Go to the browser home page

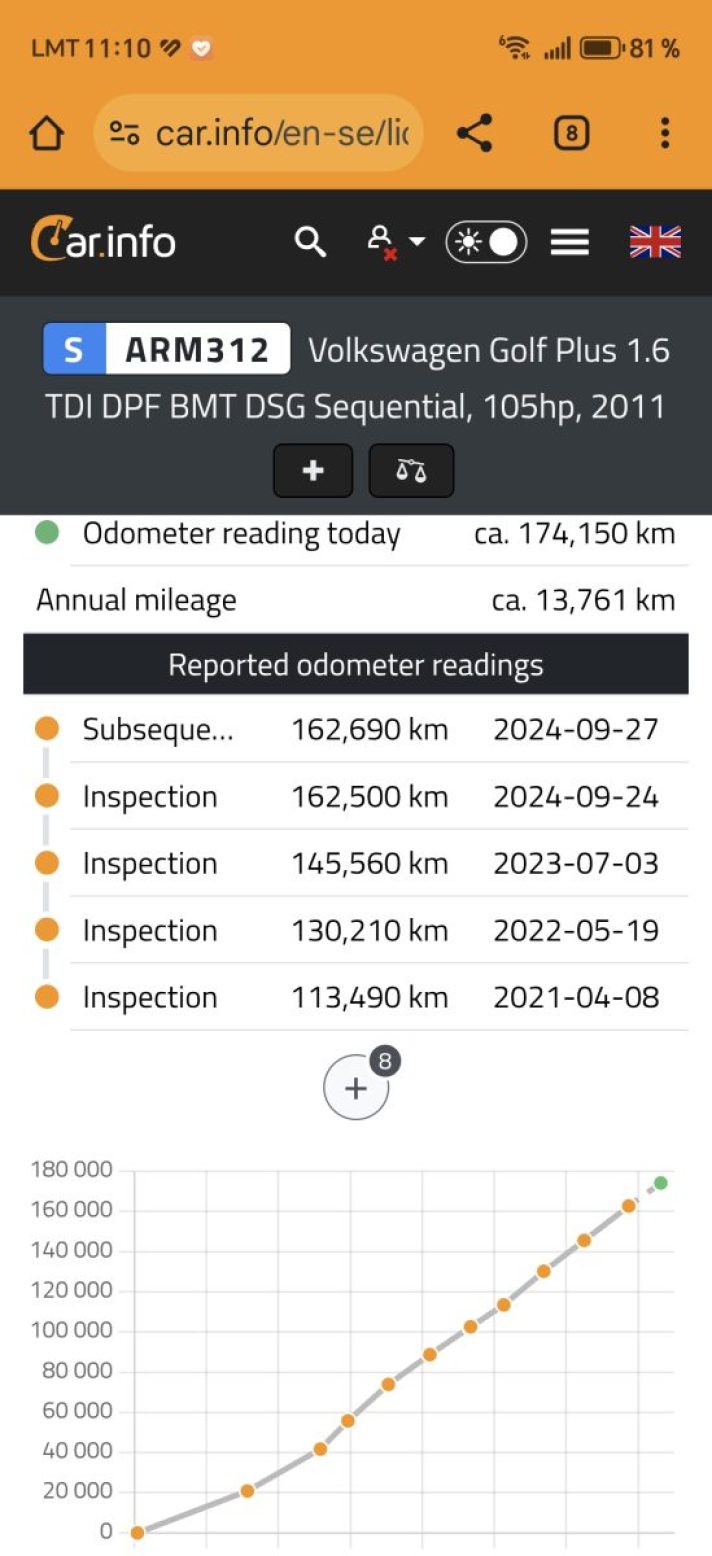pos(47,134)
